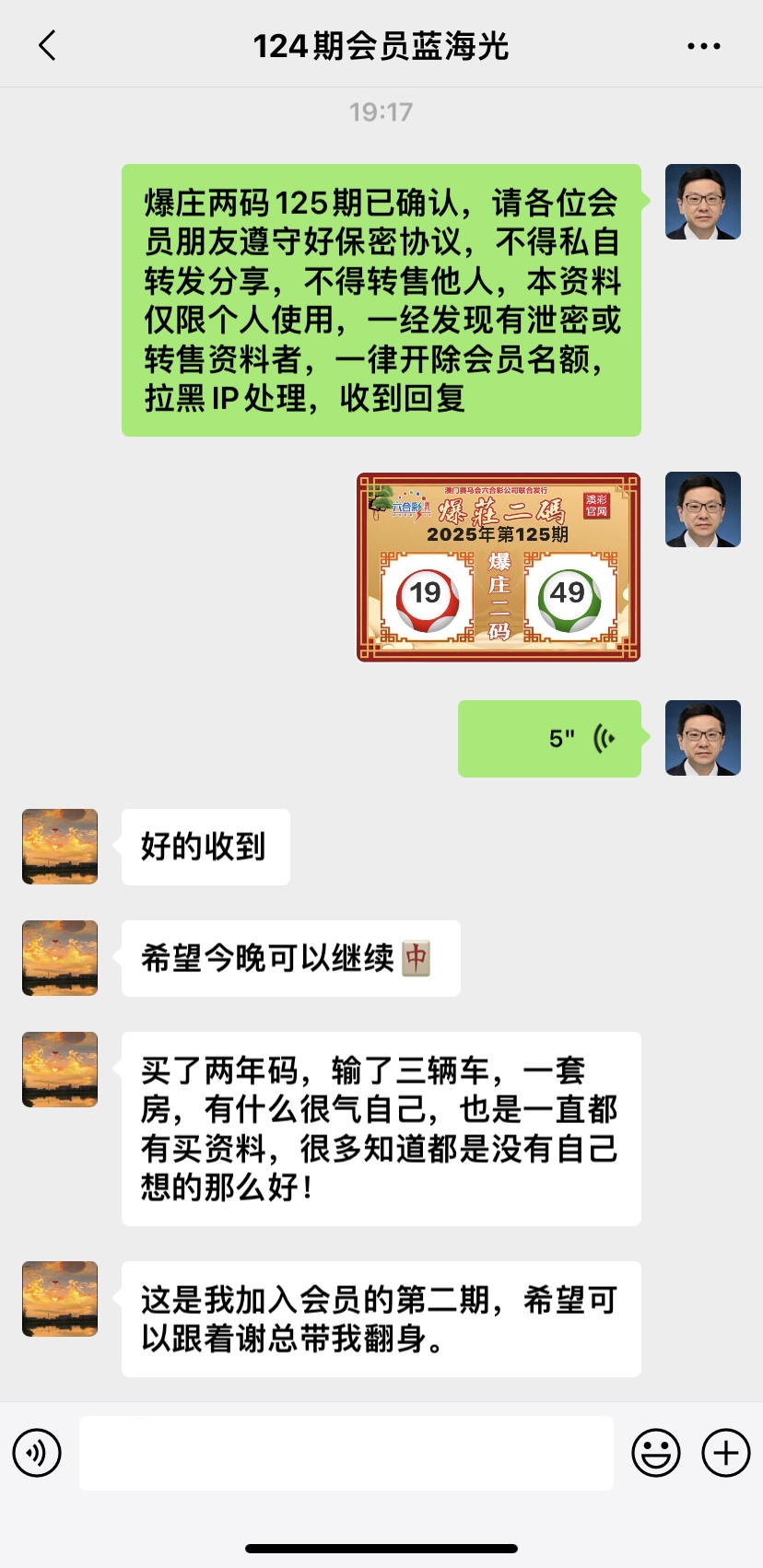Go back to the chat list
The image size is (763, 1568).
tap(48, 45)
